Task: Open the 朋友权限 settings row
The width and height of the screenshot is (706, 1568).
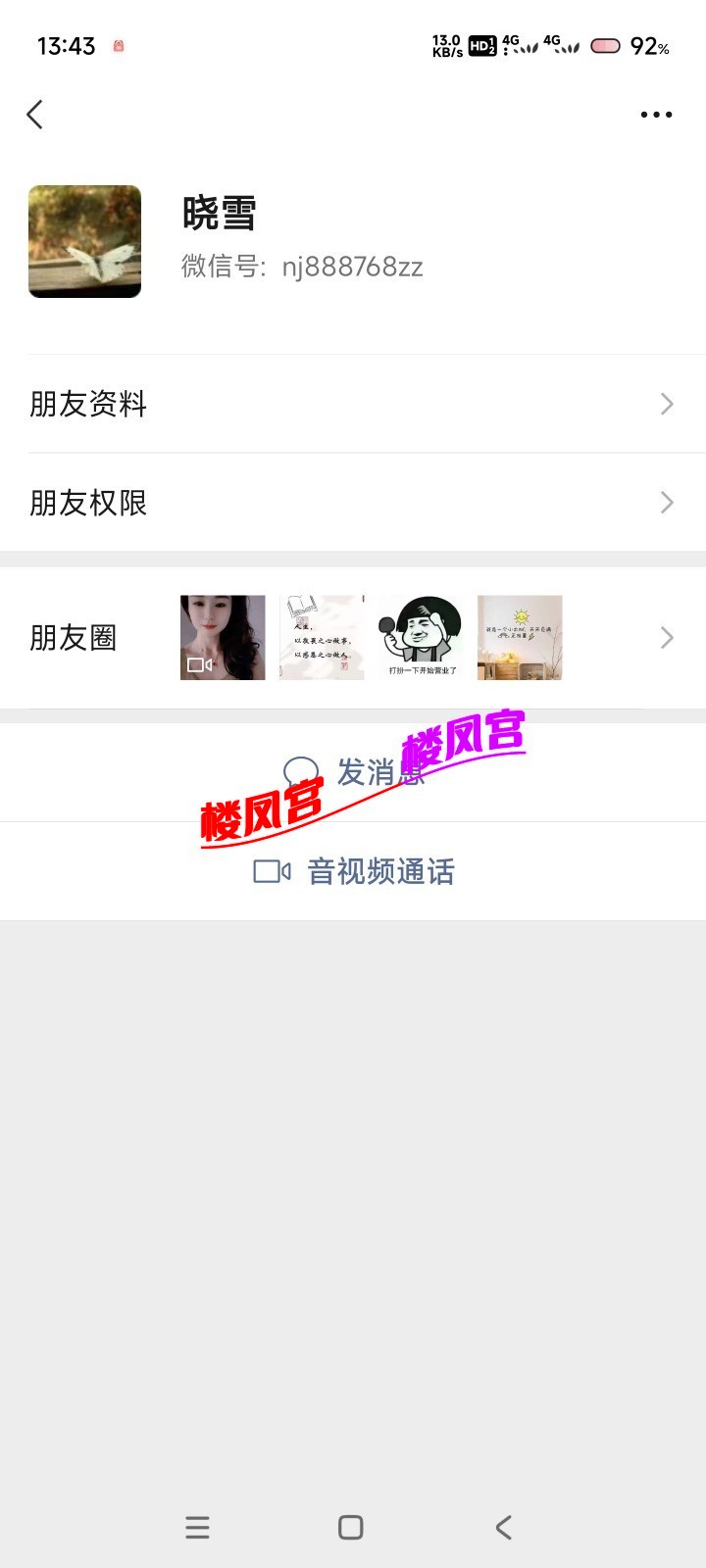Action: click(x=353, y=503)
